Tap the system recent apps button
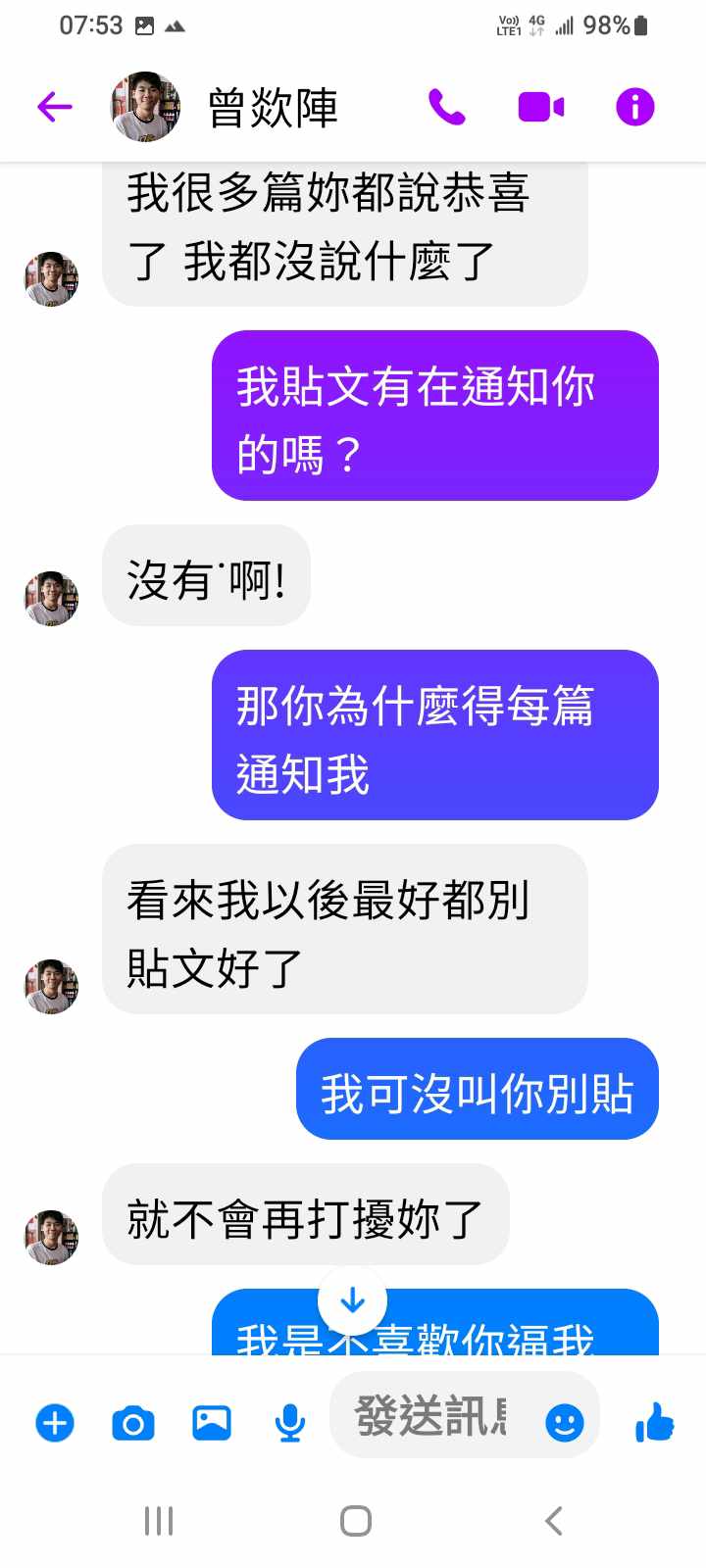The width and height of the screenshot is (706, 1568). click(159, 1521)
